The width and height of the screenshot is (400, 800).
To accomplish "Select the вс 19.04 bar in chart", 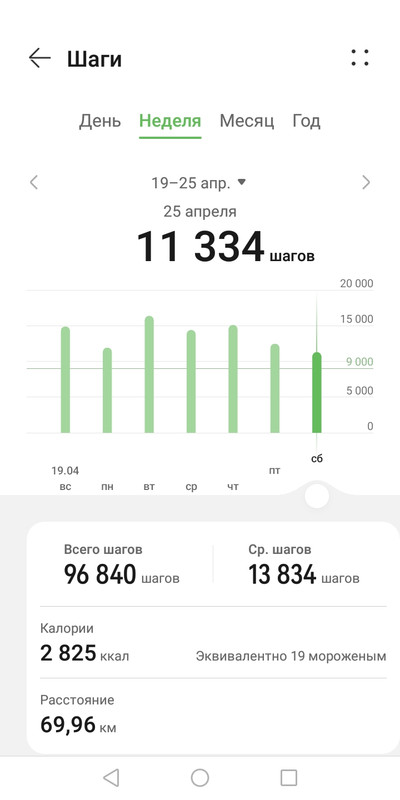I will click(65, 380).
